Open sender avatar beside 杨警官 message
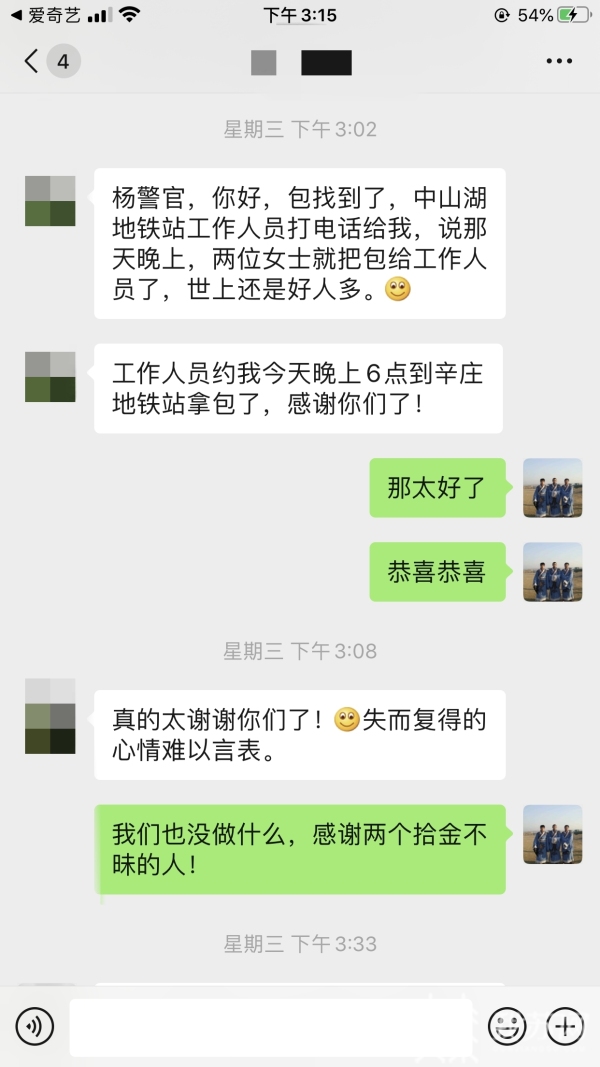The width and height of the screenshot is (600, 1067). (x=50, y=200)
